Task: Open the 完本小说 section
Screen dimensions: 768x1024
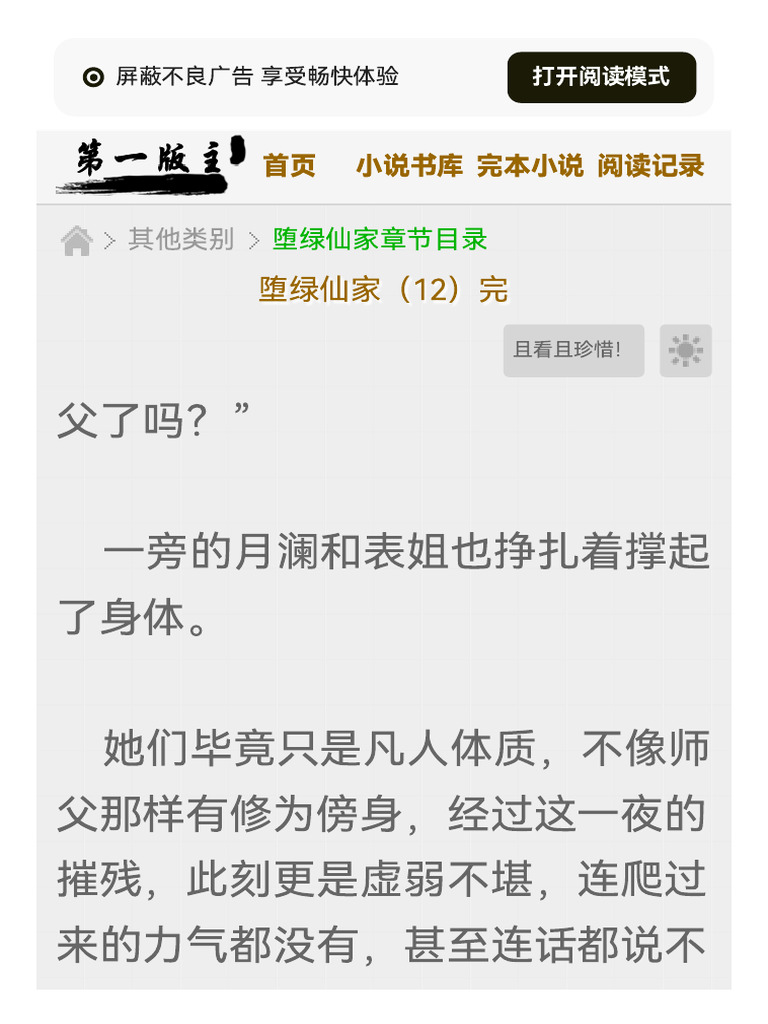Action: coord(530,165)
